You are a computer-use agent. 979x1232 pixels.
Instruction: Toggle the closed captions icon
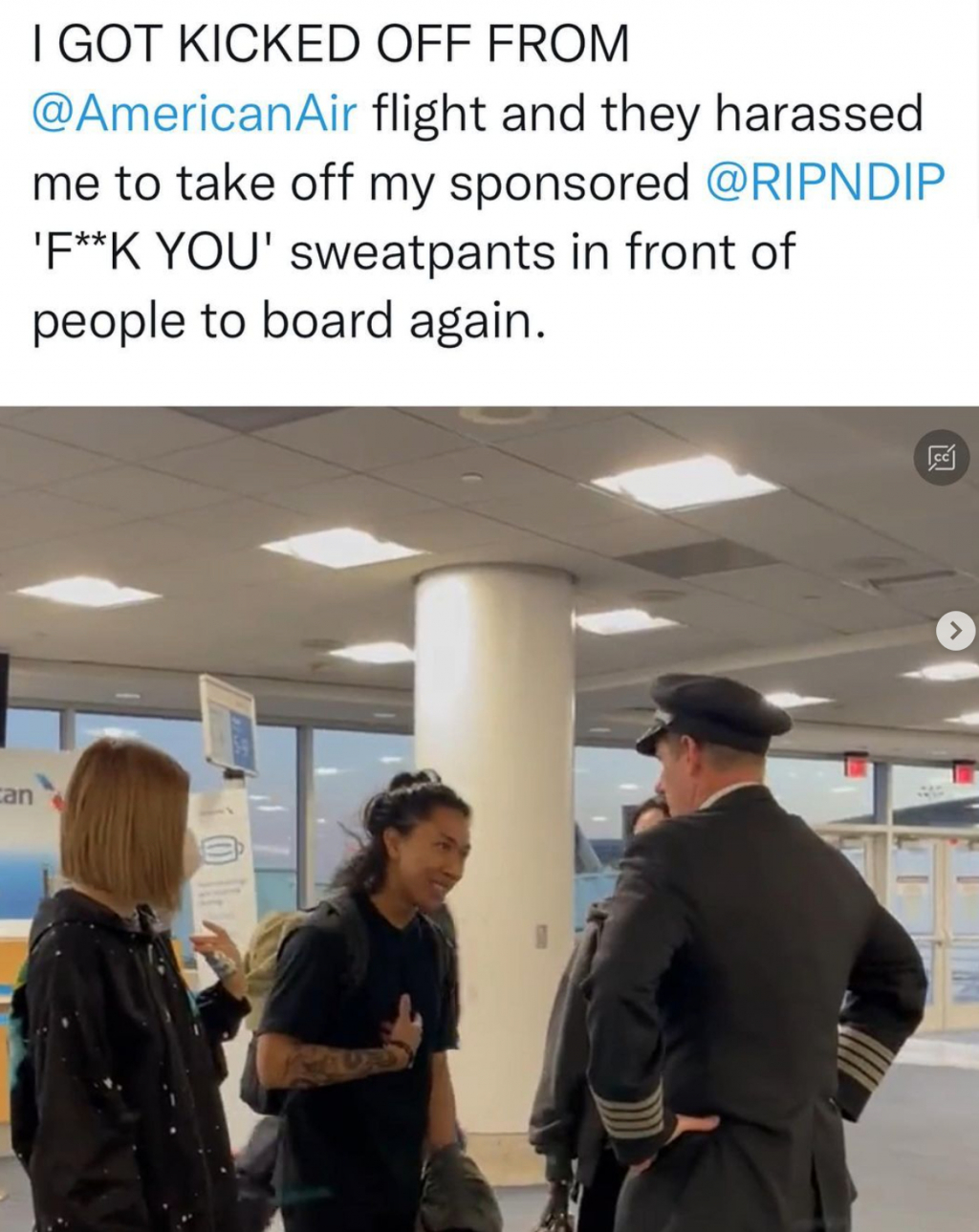tap(941, 458)
